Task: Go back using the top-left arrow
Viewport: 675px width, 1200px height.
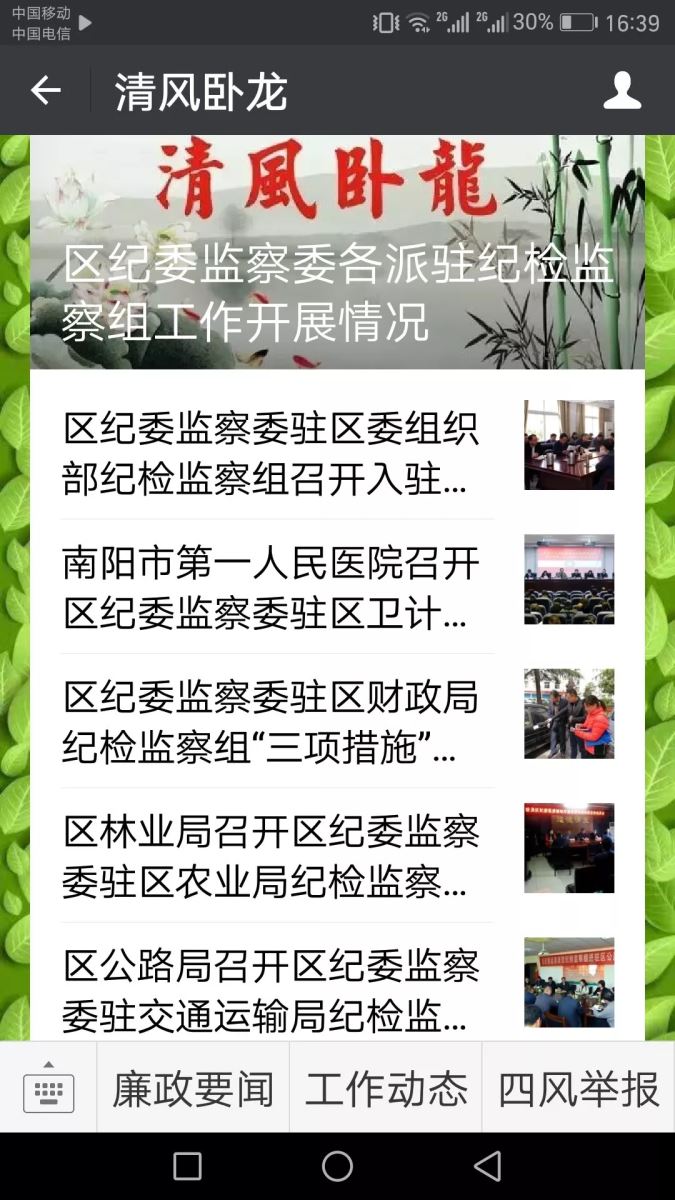Action: [46, 91]
